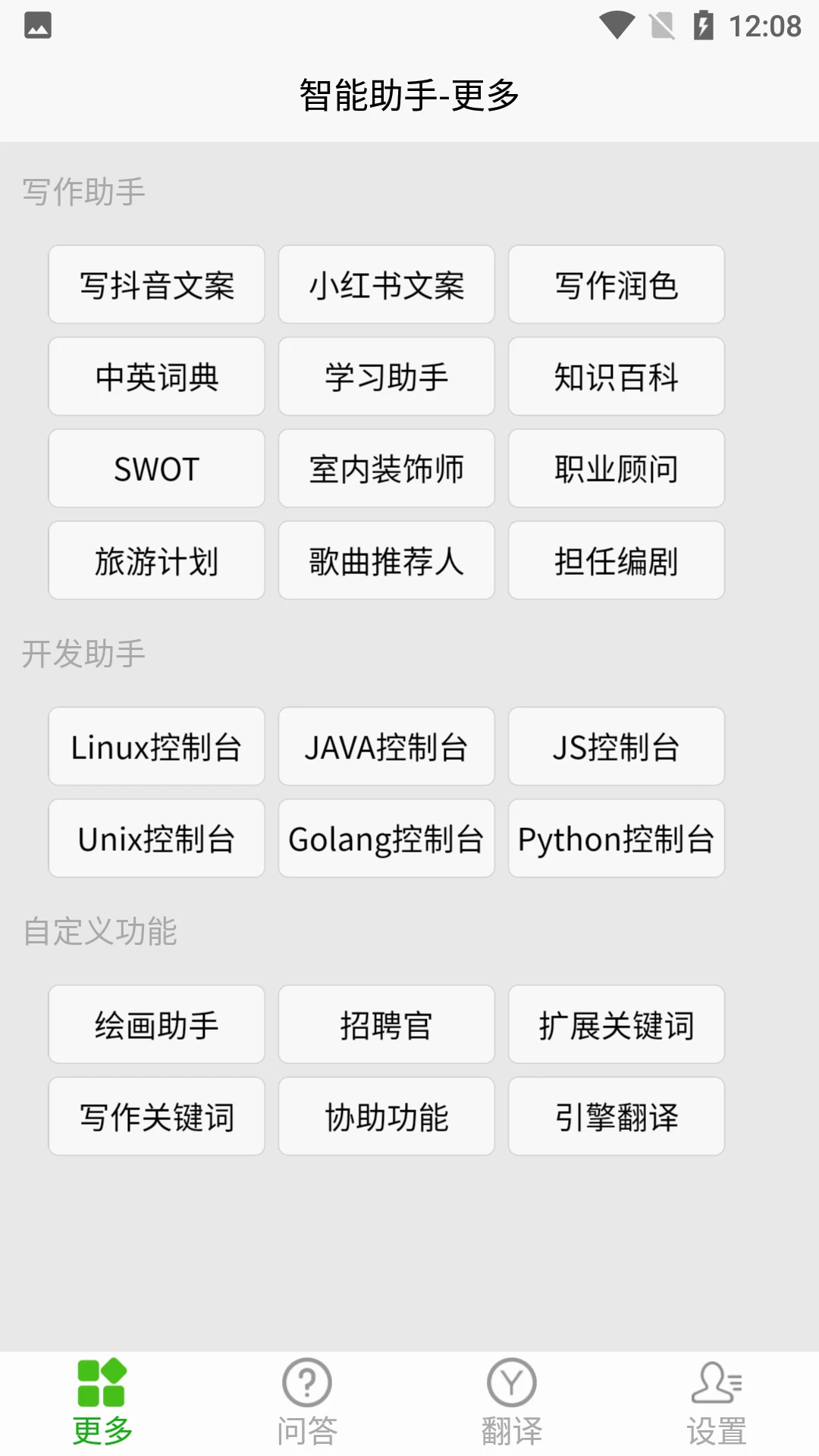The height and width of the screenshot is (1456, 819).
Task: Open the Linux控制台
Action: [156, 747]
